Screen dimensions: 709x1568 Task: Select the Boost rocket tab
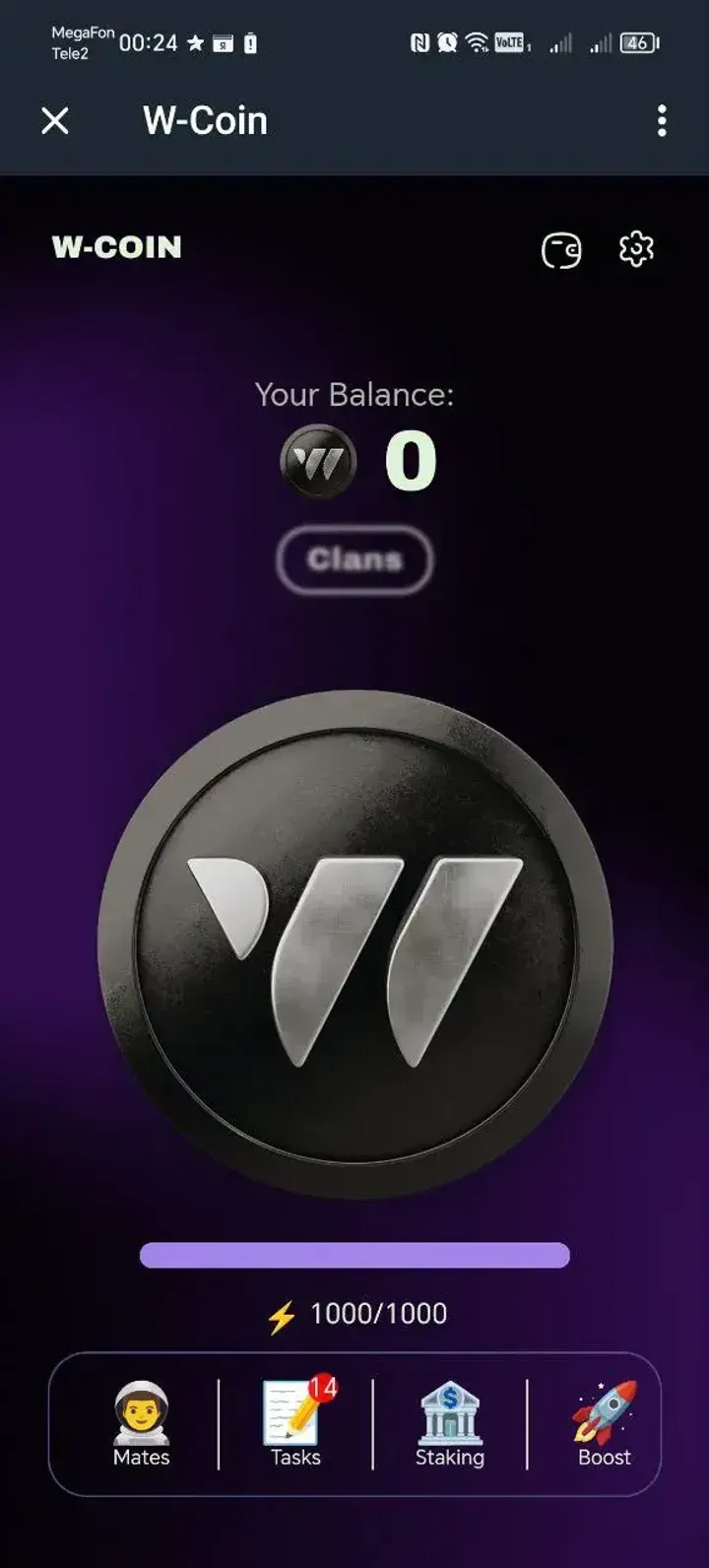(604, 1424)
